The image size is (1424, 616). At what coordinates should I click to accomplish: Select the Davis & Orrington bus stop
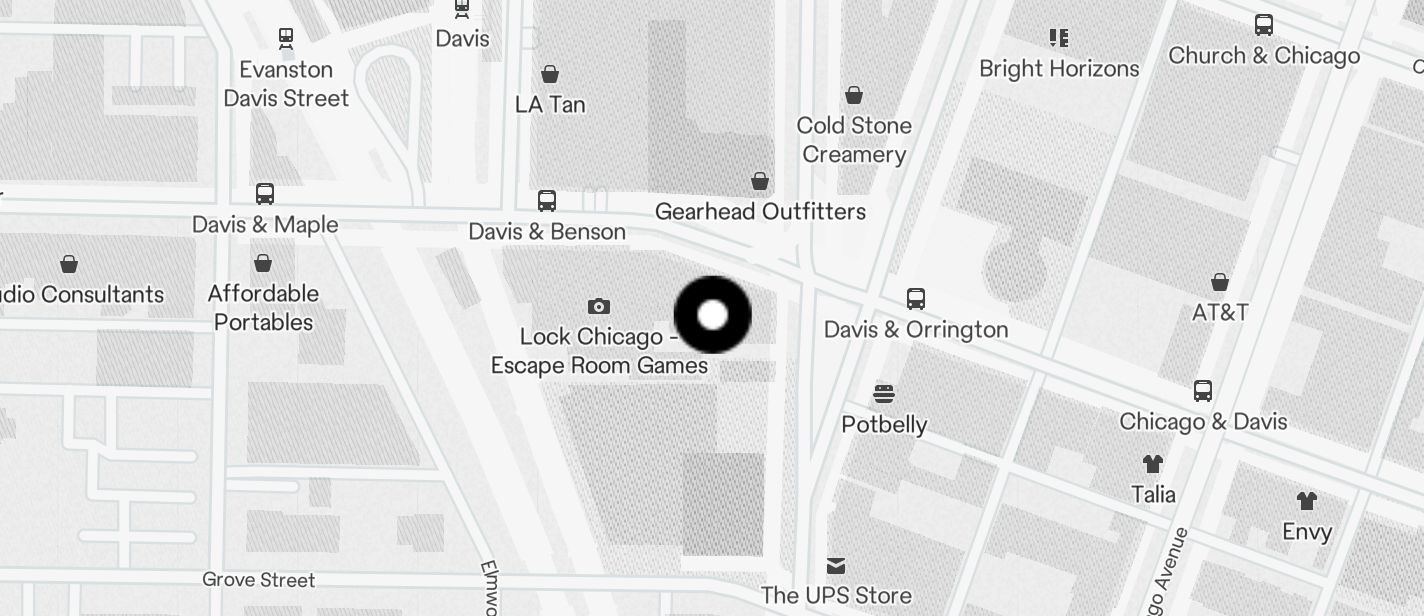[915, 298]
